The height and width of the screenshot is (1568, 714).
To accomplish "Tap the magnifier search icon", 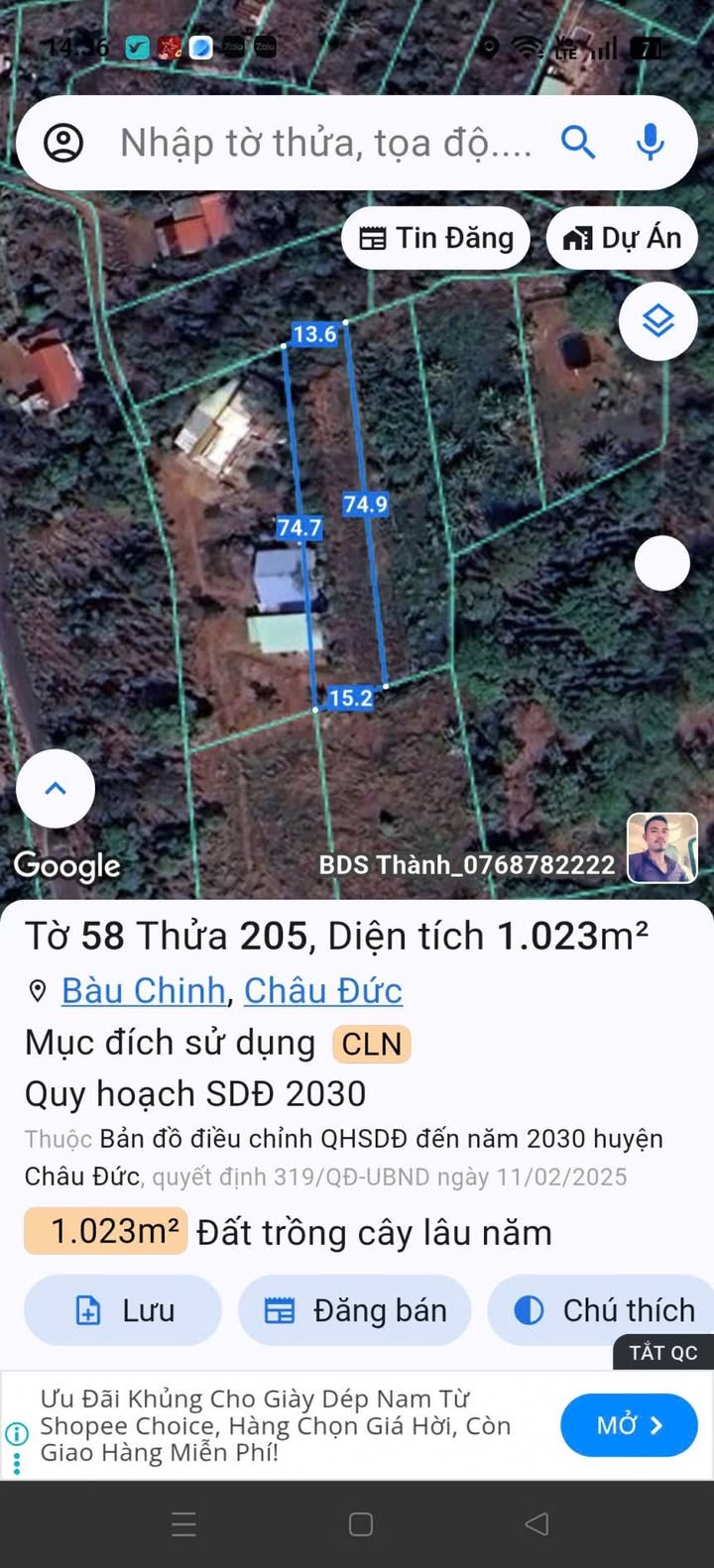I will (x=578, y=143).
